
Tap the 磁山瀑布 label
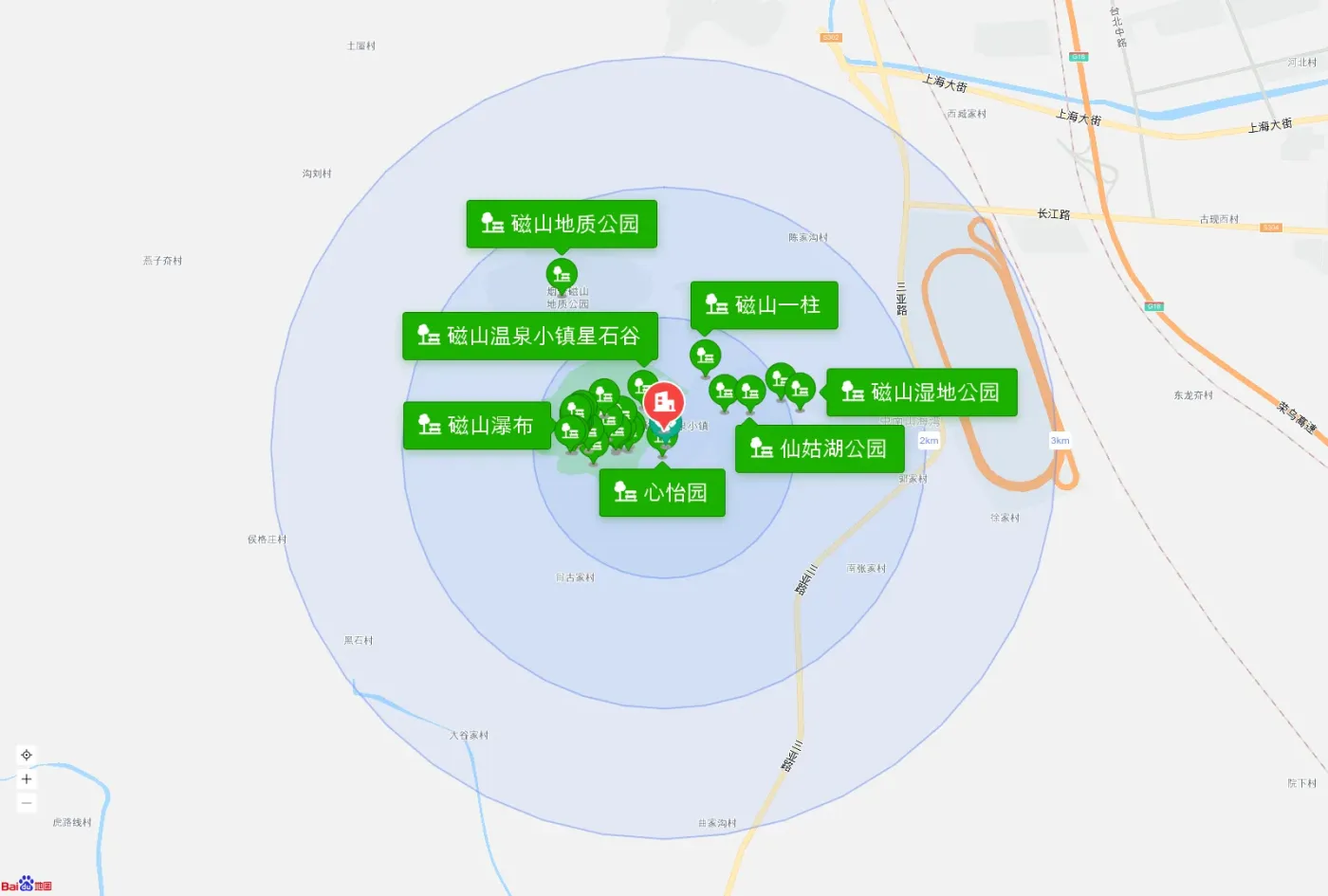(476, 426)
